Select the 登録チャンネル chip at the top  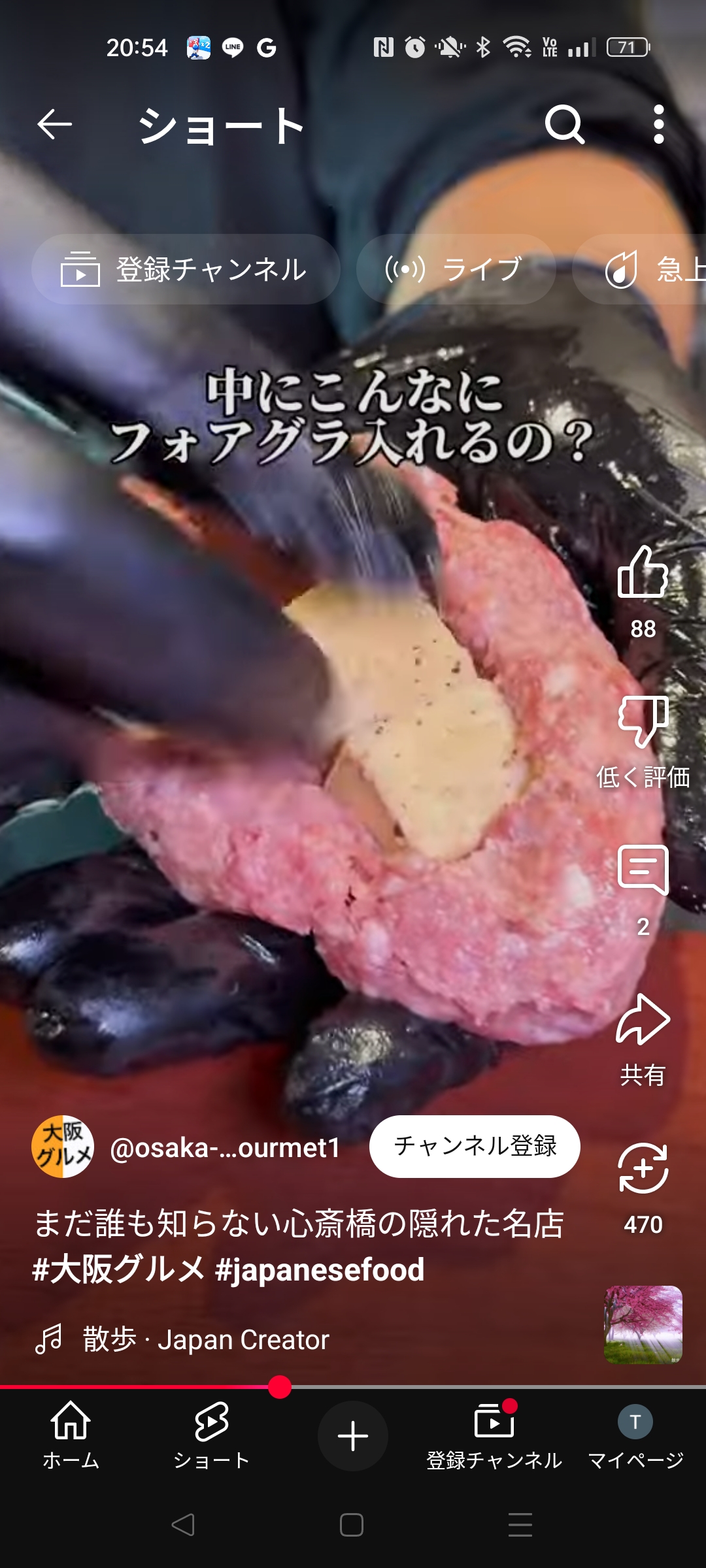(186, 269)
